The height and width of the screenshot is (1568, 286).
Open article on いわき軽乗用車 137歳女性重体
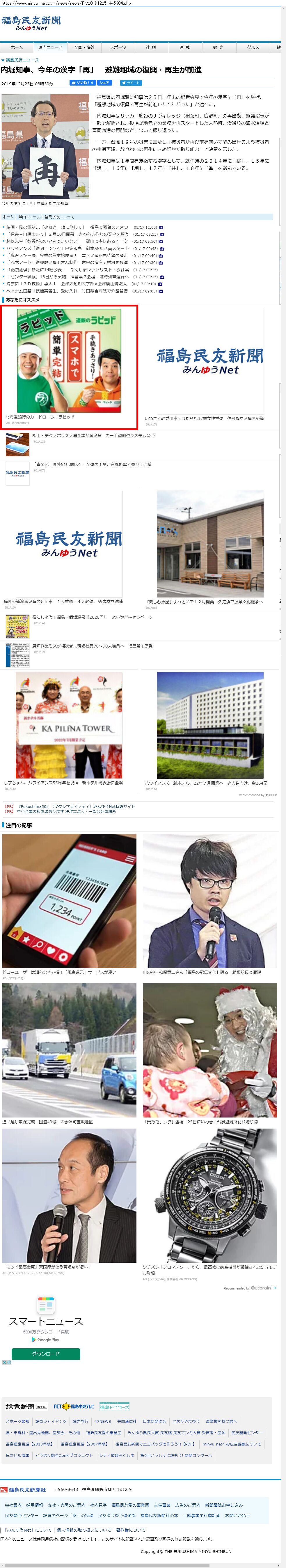(204, 419)
